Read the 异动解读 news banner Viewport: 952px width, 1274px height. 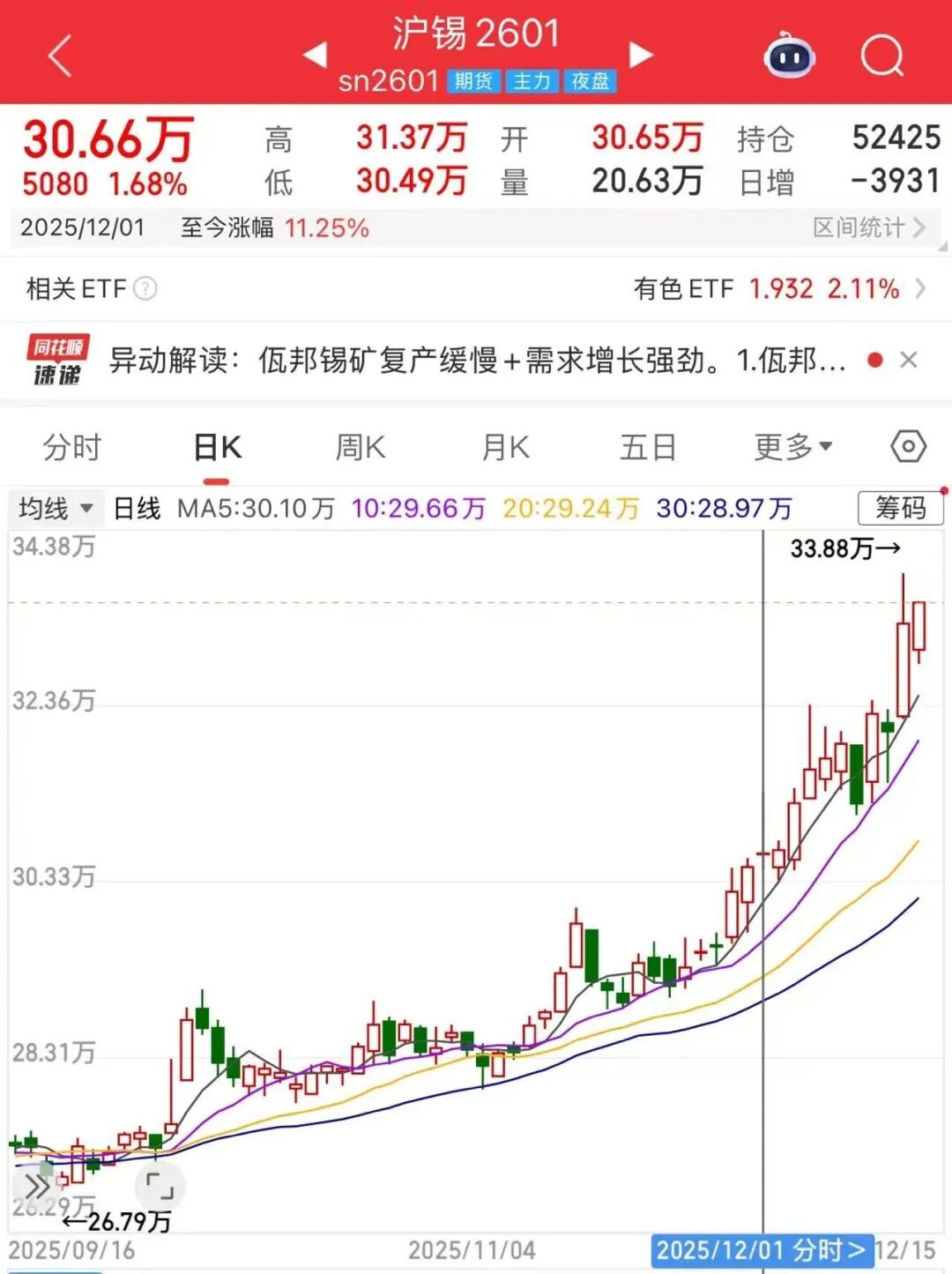pos(476,361)
